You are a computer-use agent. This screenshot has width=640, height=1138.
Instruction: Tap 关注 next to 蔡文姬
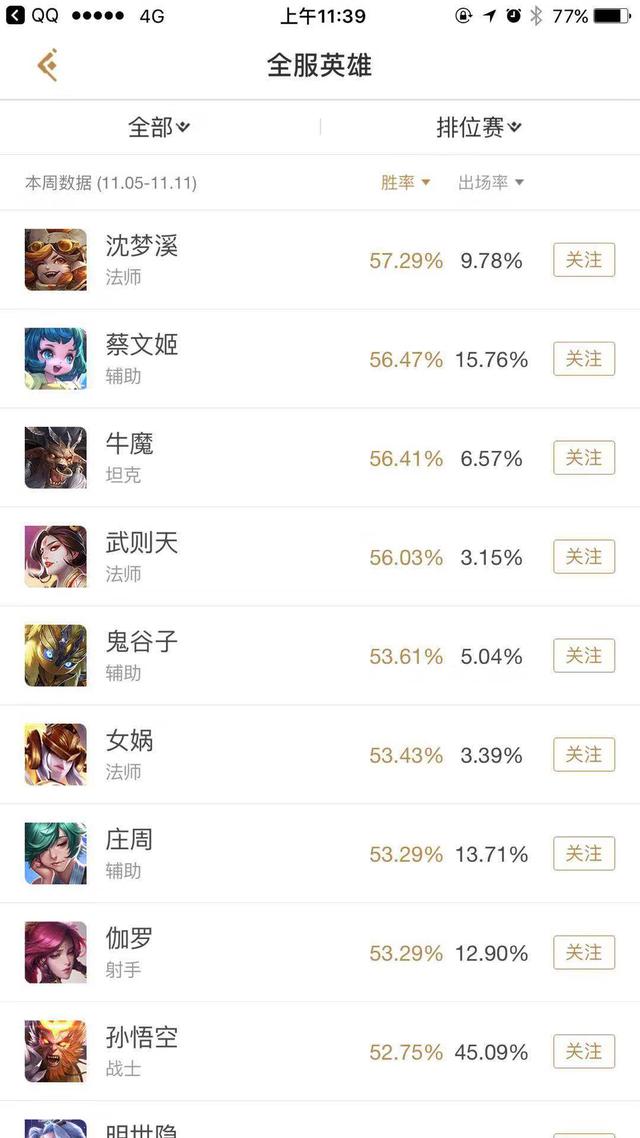coord(584,359)
